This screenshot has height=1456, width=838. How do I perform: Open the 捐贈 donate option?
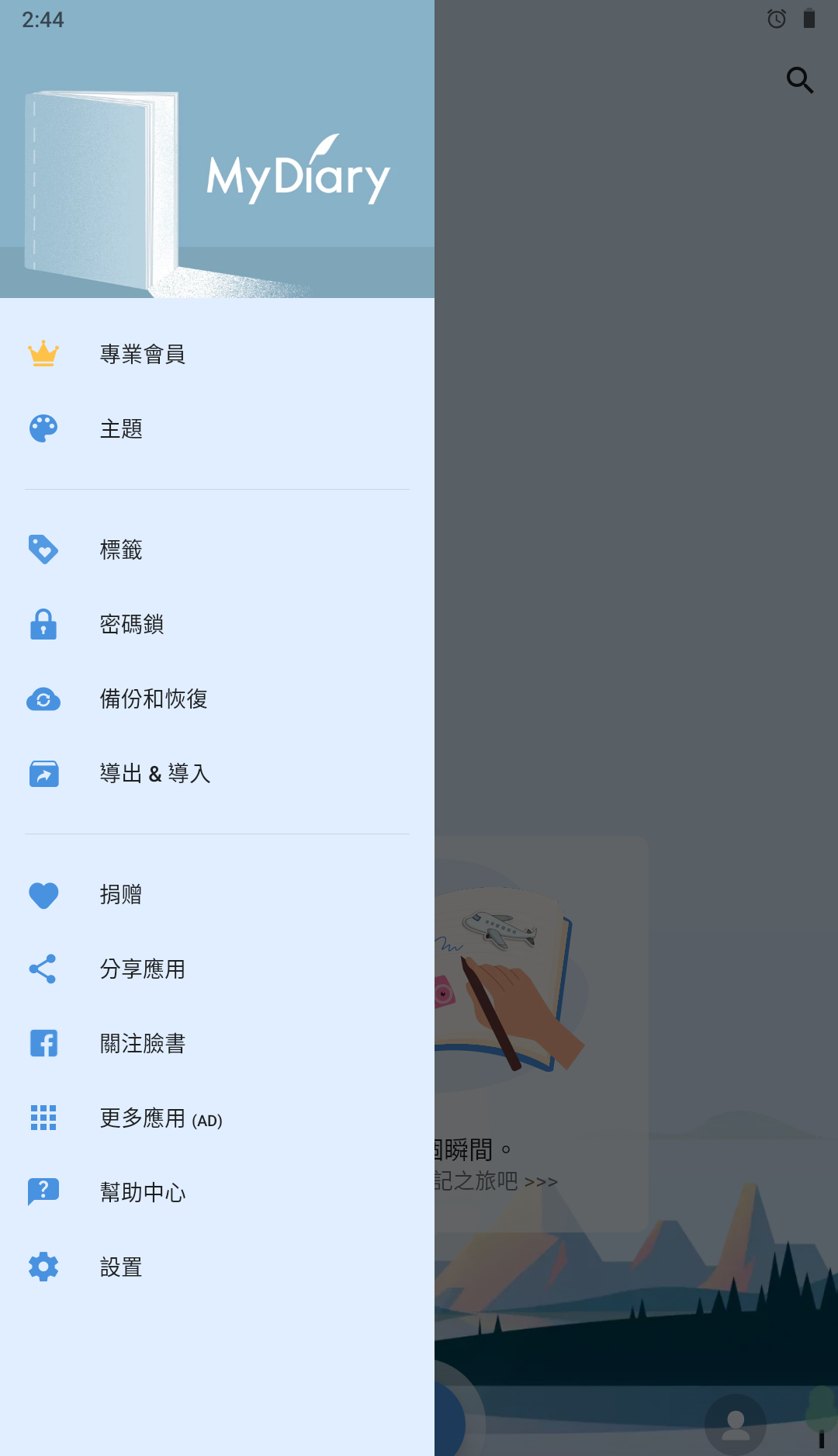point(121,894)
